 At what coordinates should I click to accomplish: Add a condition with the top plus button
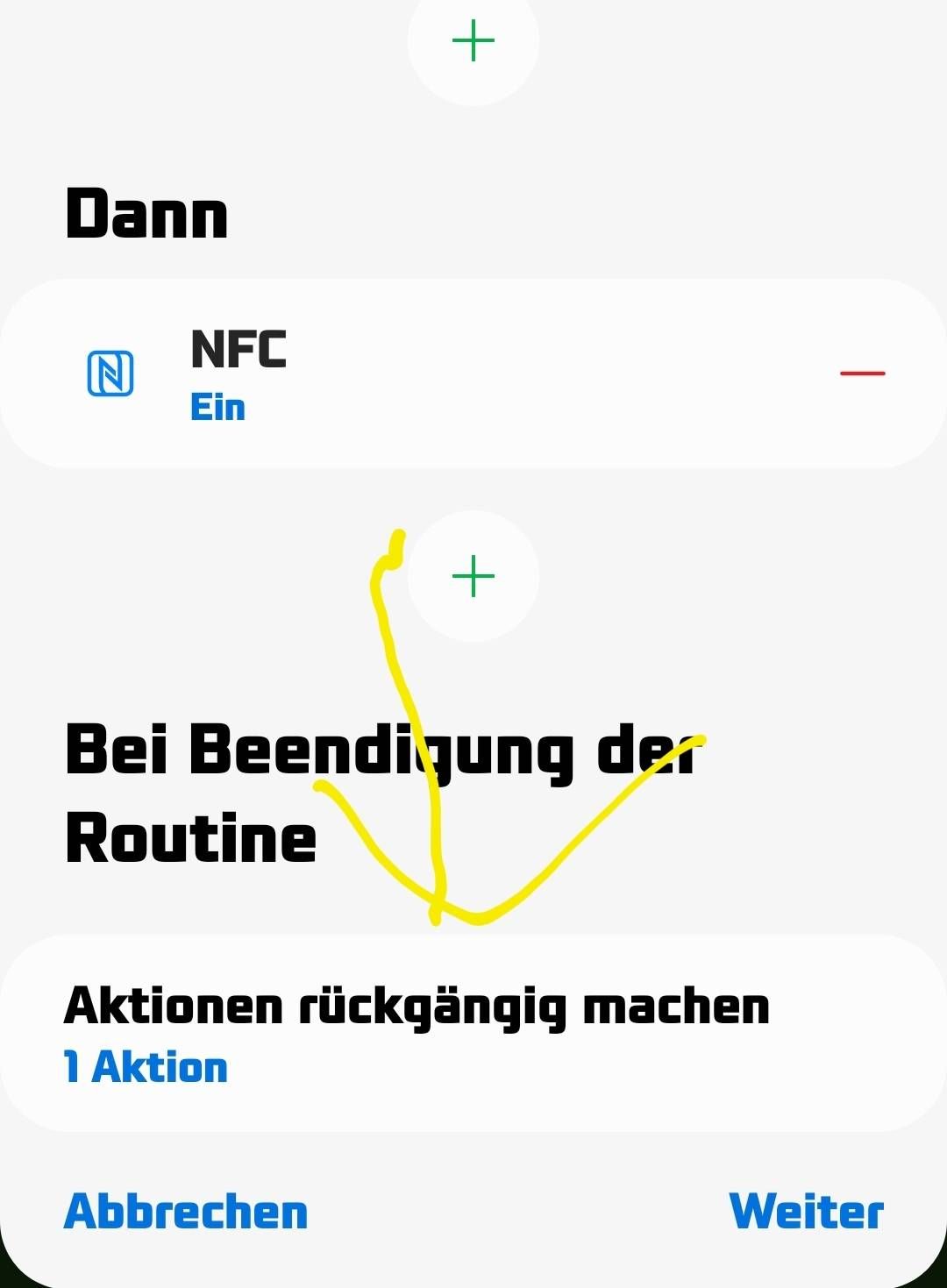click(473, 41)
